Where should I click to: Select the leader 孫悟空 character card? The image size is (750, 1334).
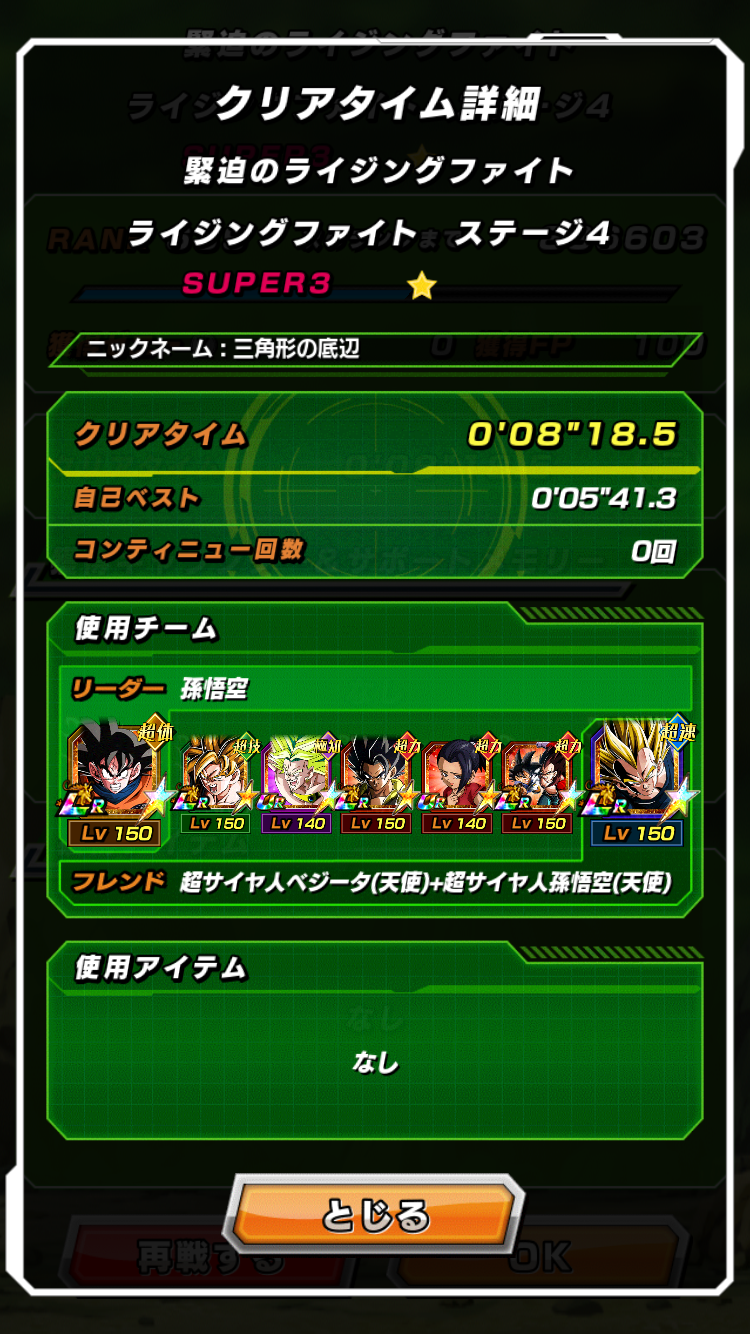(x=118, y=784)
